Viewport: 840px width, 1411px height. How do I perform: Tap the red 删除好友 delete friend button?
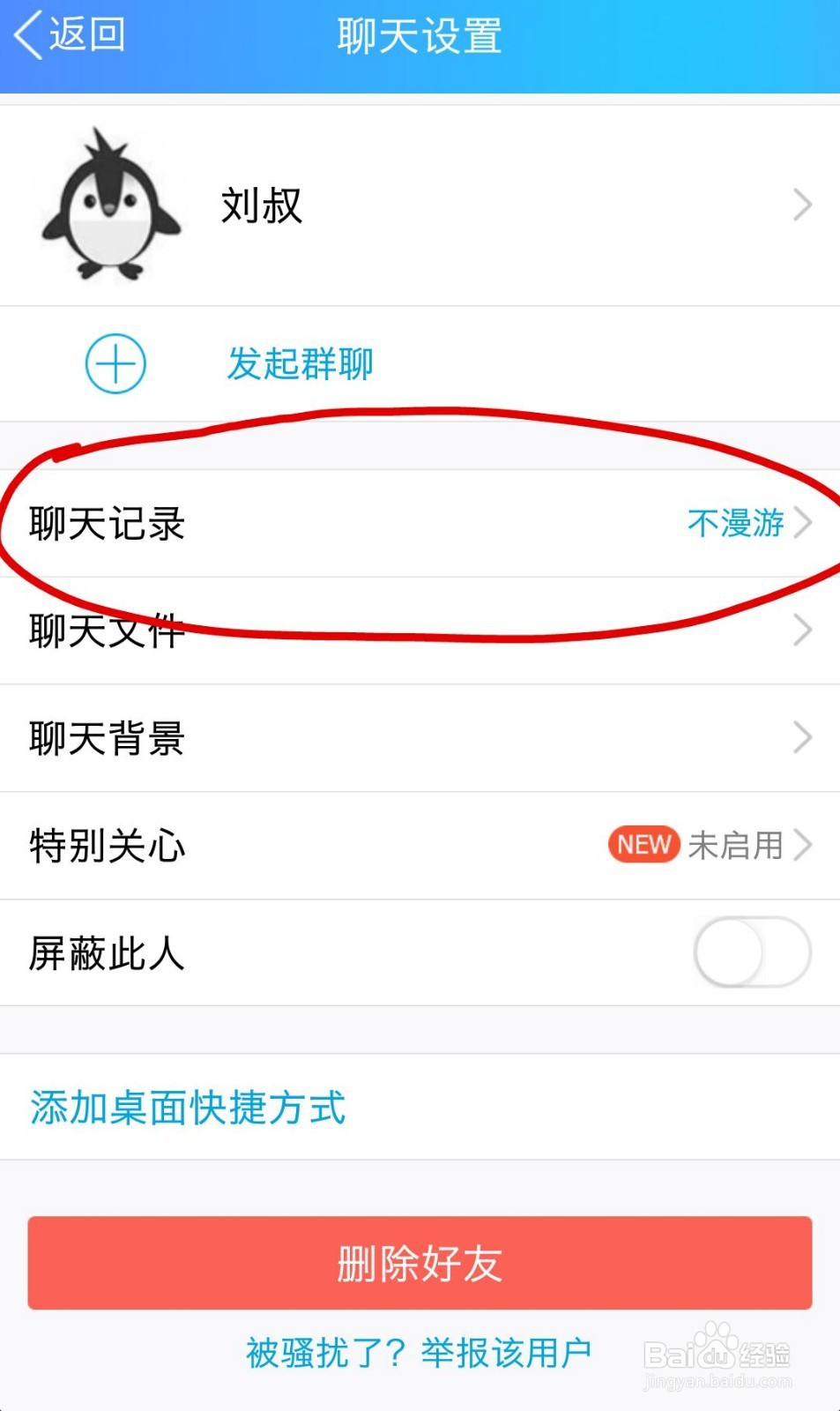point(420,1263)
